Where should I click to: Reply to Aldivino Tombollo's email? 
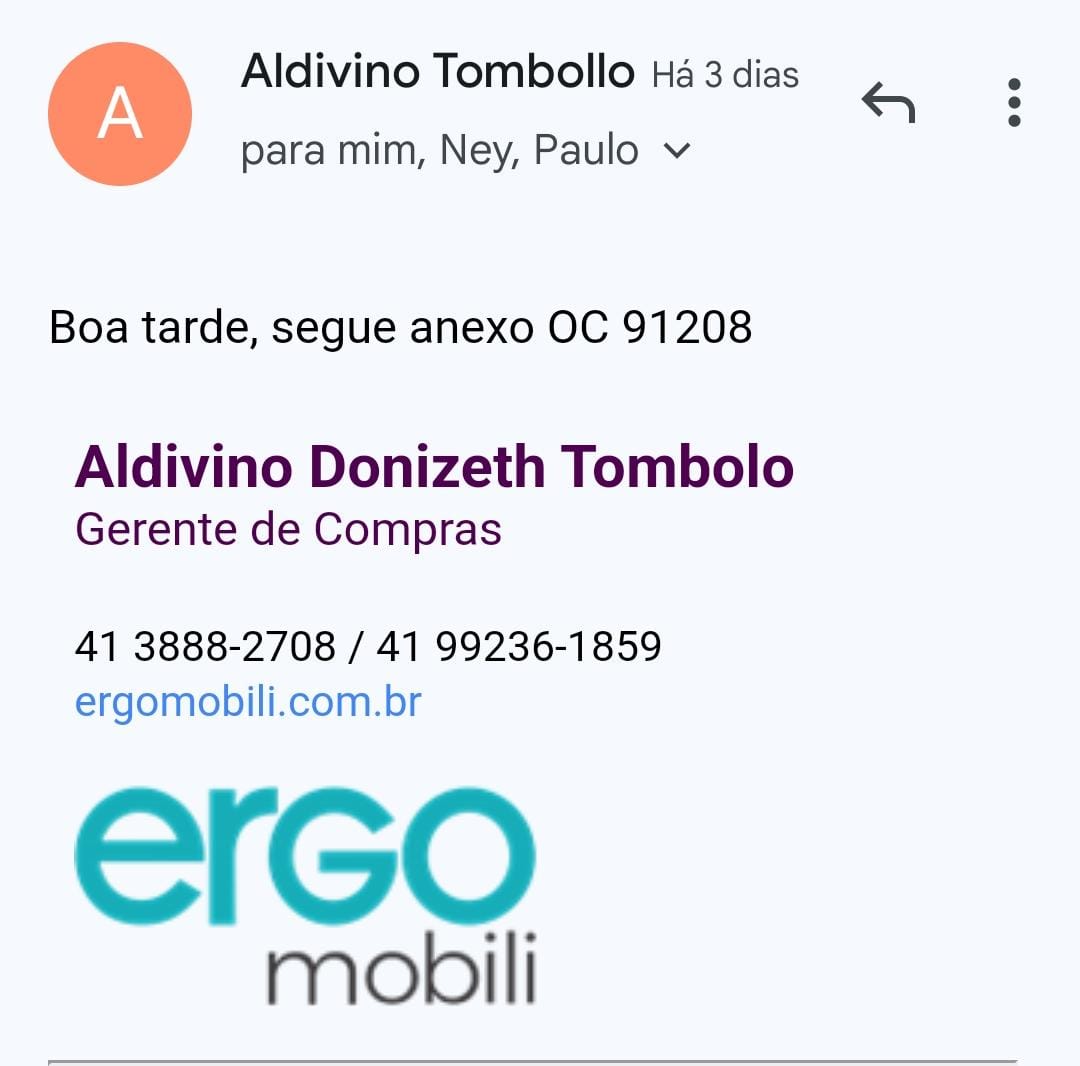coord(888,102)
